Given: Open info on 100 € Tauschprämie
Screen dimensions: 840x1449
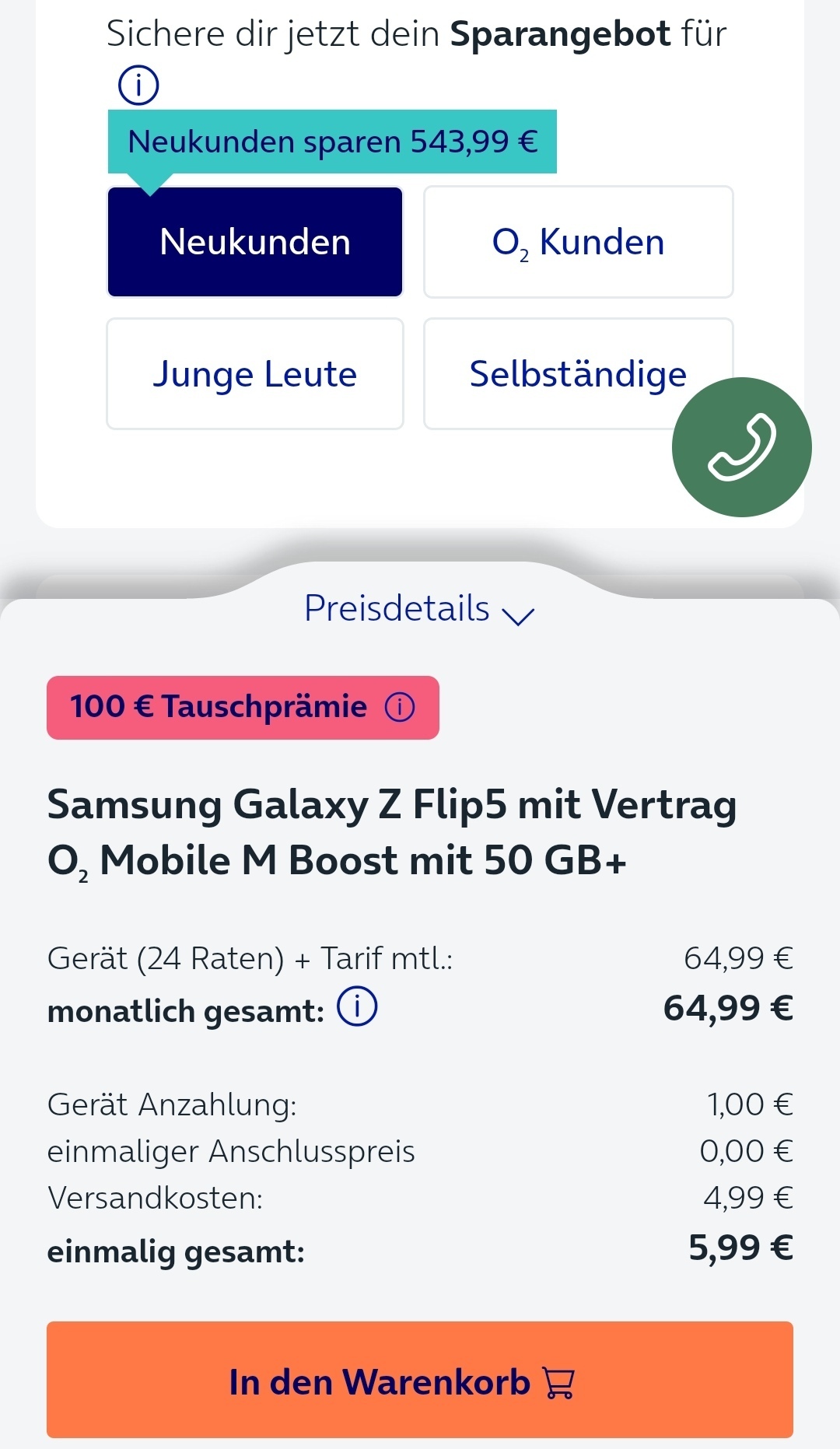Looking at the screenshot, I should (x=400, y=707).
